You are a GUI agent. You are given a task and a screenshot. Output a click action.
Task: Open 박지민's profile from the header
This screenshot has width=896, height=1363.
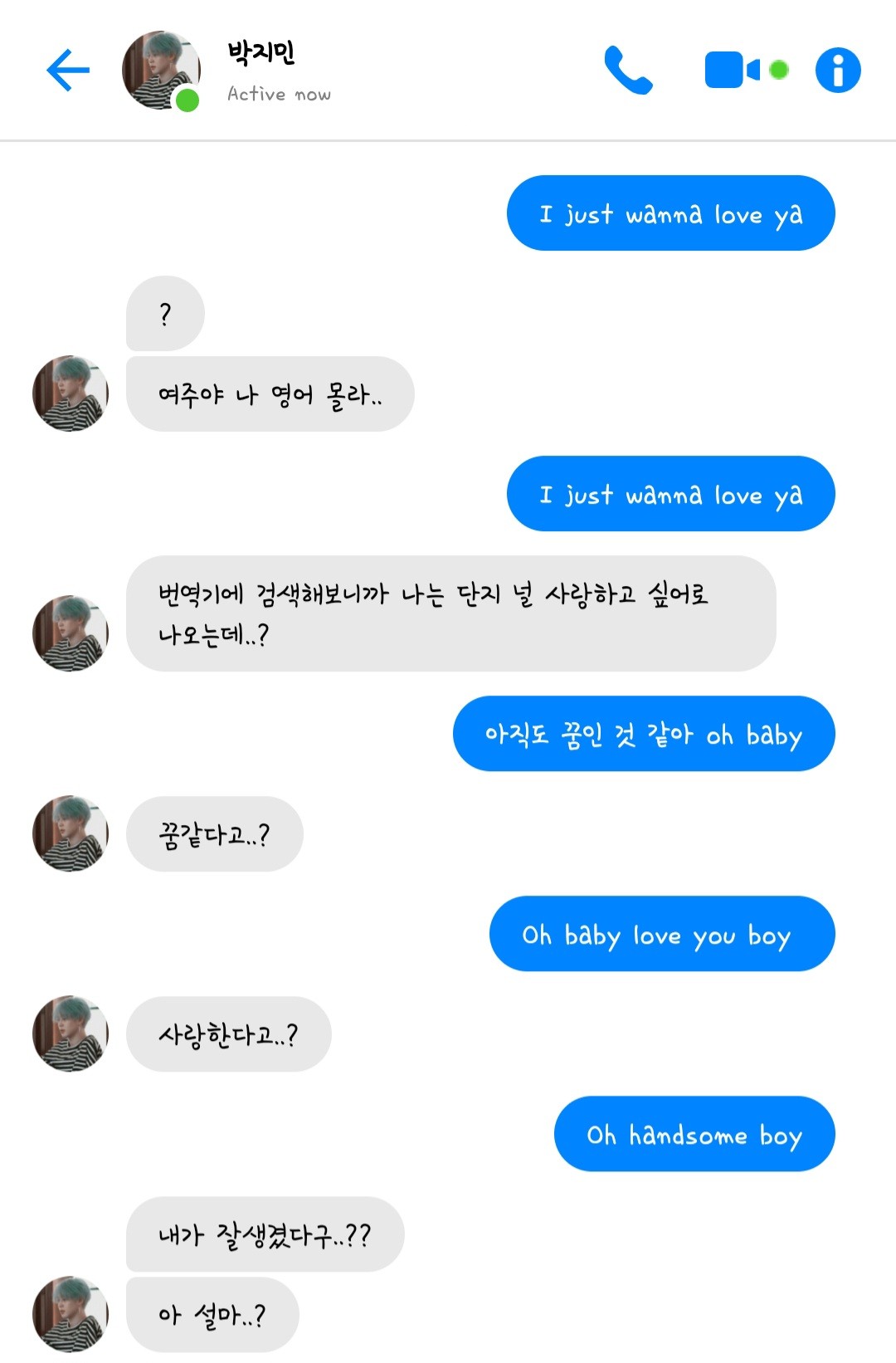(x=161, y=71)
